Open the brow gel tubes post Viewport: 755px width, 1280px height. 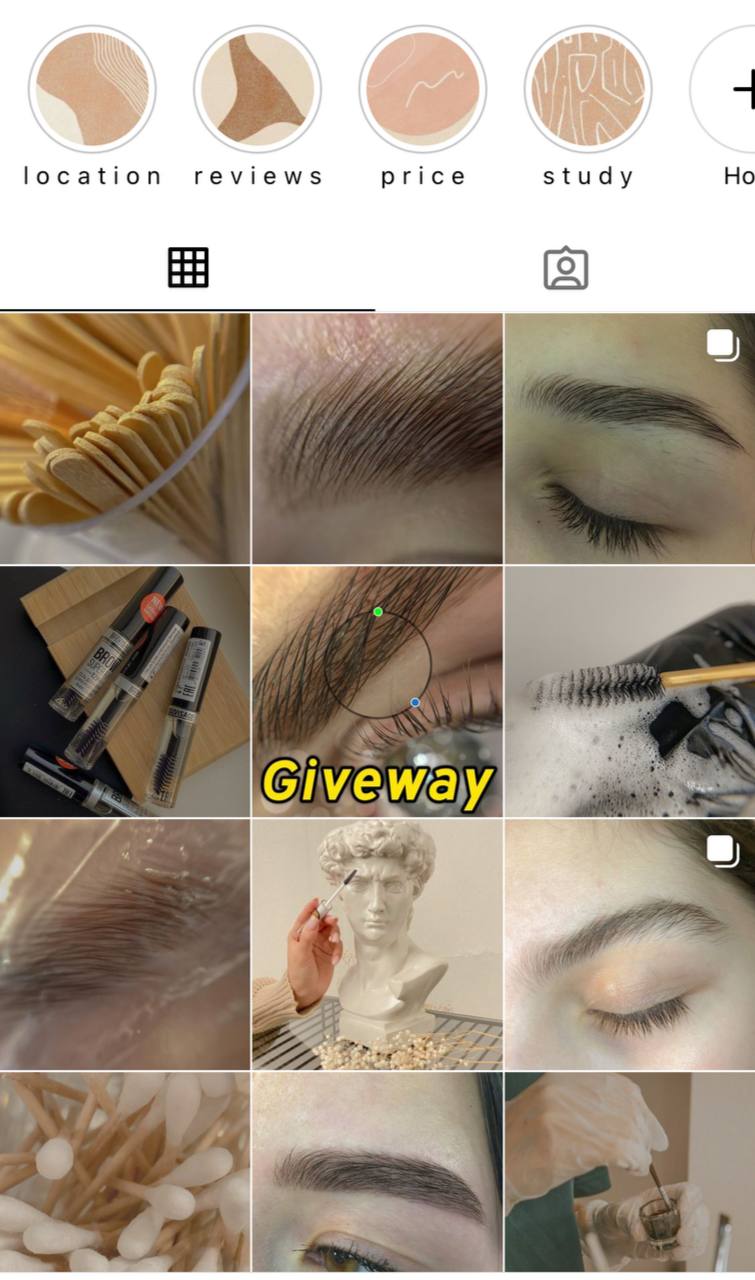125,691
